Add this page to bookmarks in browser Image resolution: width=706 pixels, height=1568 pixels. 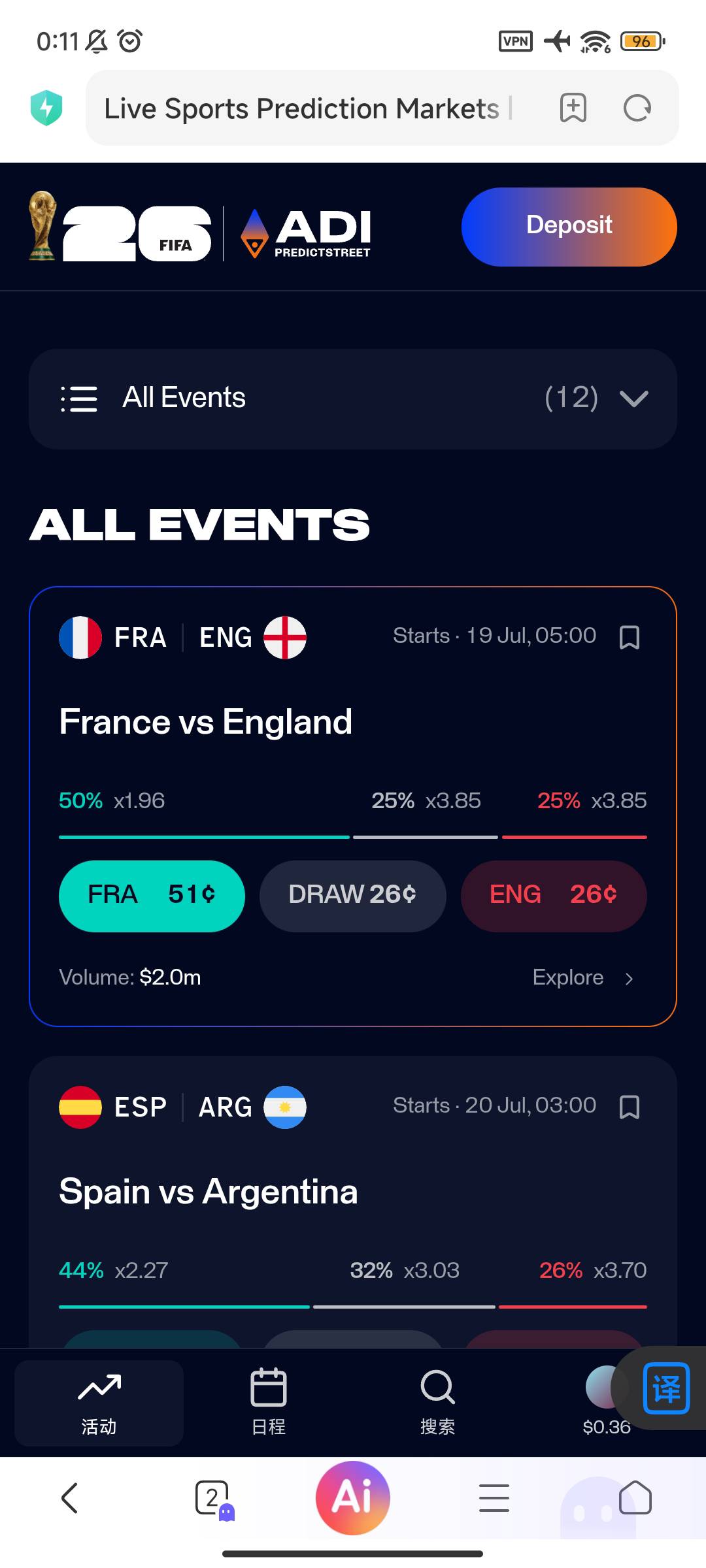tap(573, 108)
